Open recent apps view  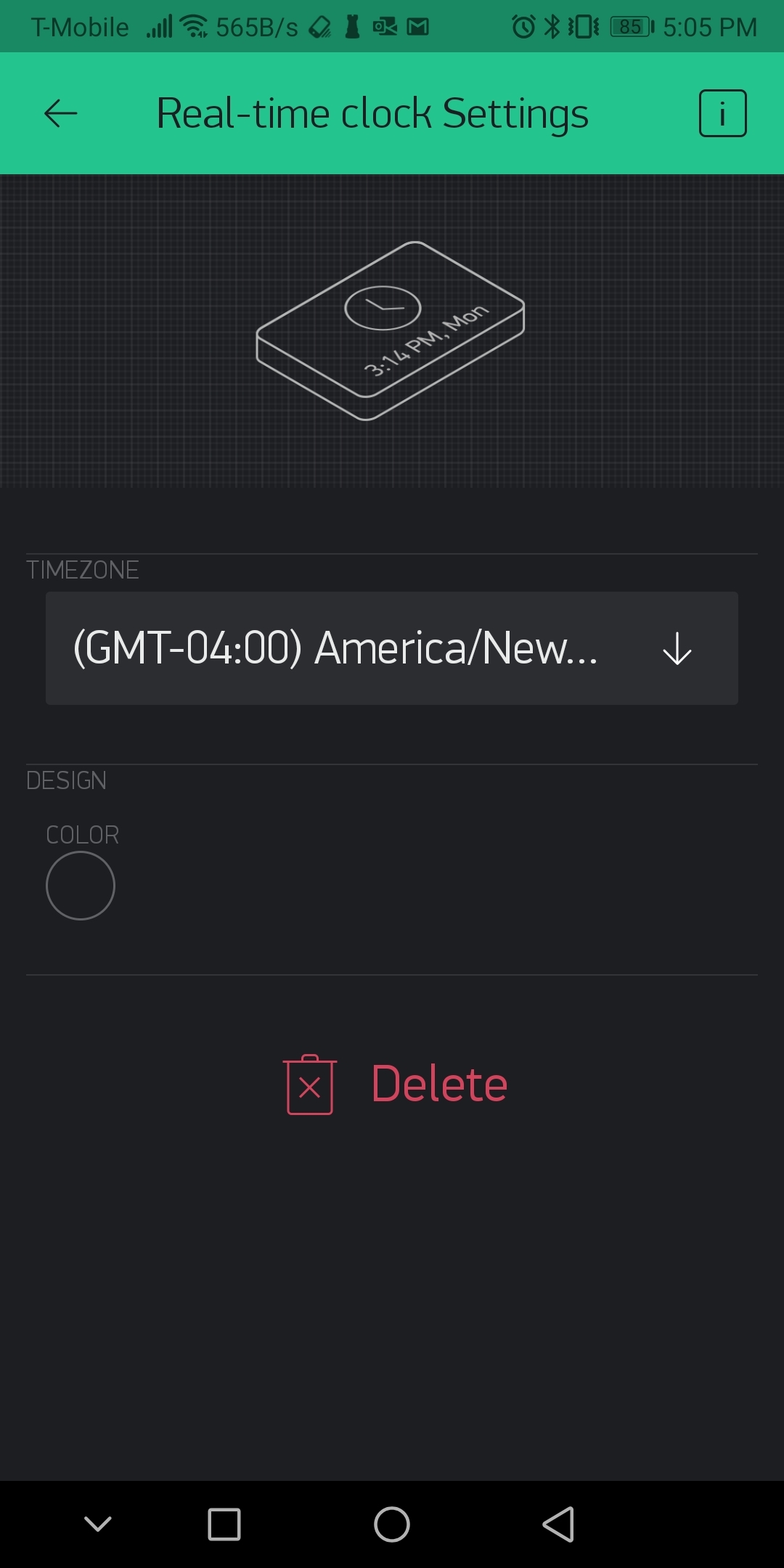[x=224, y=1524]
